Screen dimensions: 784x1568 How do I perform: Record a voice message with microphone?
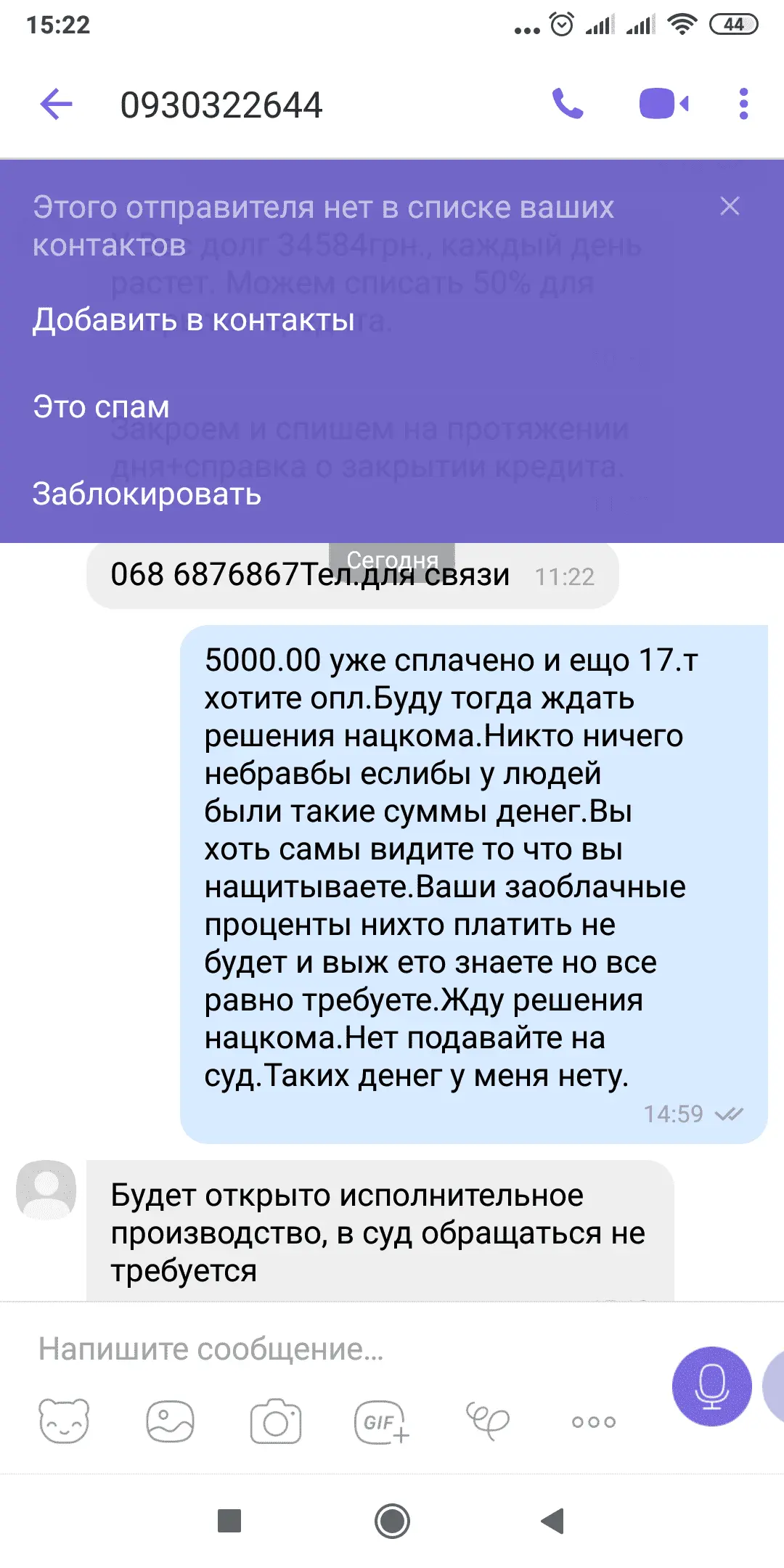(711, 1386)
